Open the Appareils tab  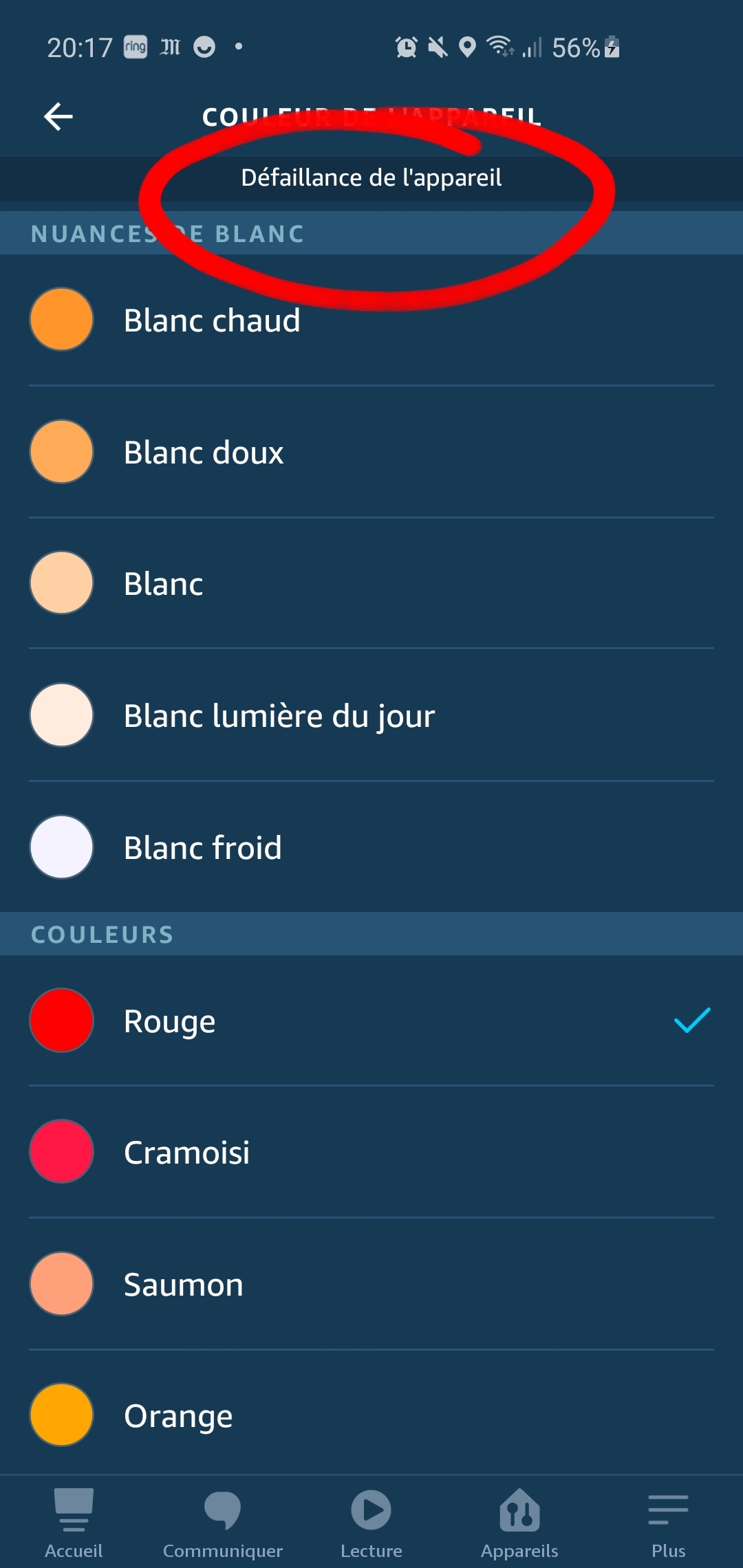(520, 1523)
